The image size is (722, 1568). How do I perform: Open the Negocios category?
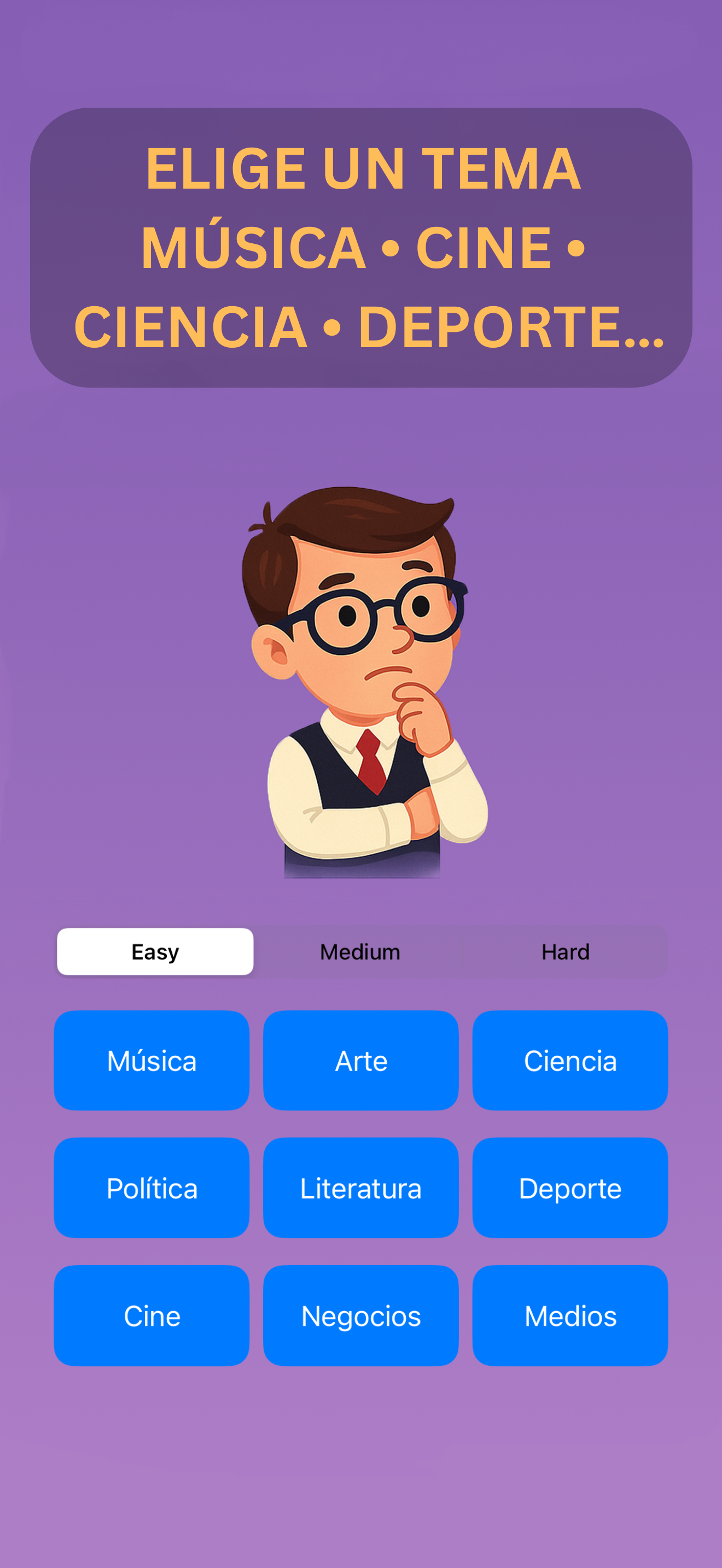[x=361, y=1315]
